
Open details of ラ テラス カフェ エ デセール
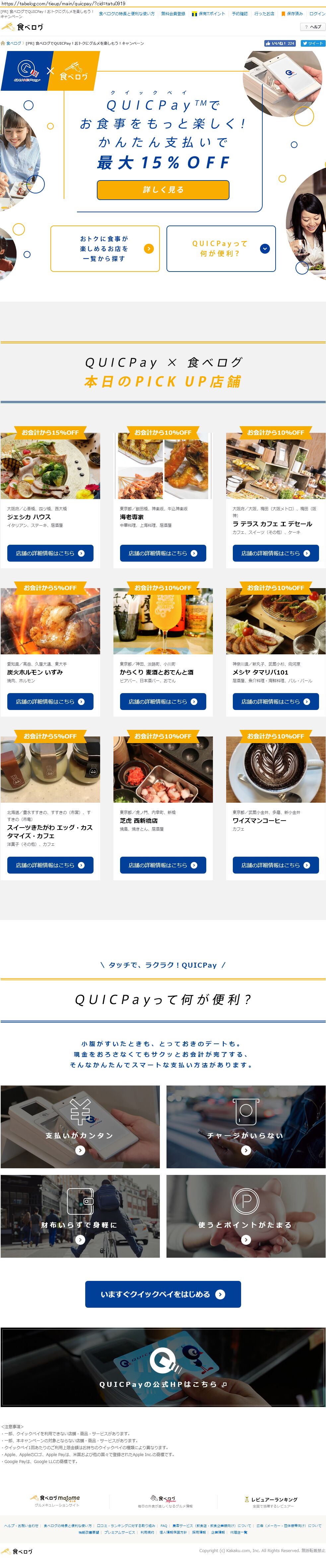click(275, 553)
